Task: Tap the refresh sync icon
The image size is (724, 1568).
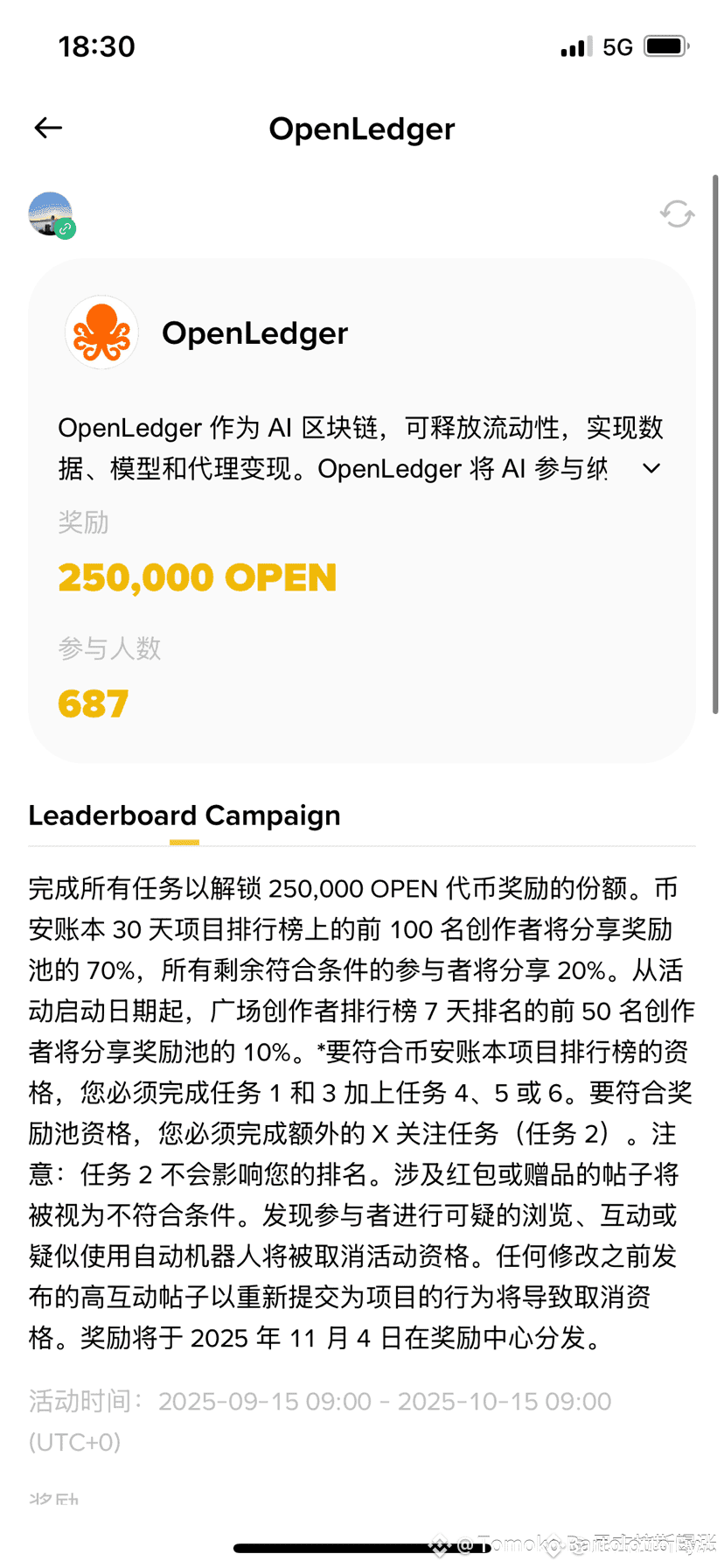Action: 677,213
